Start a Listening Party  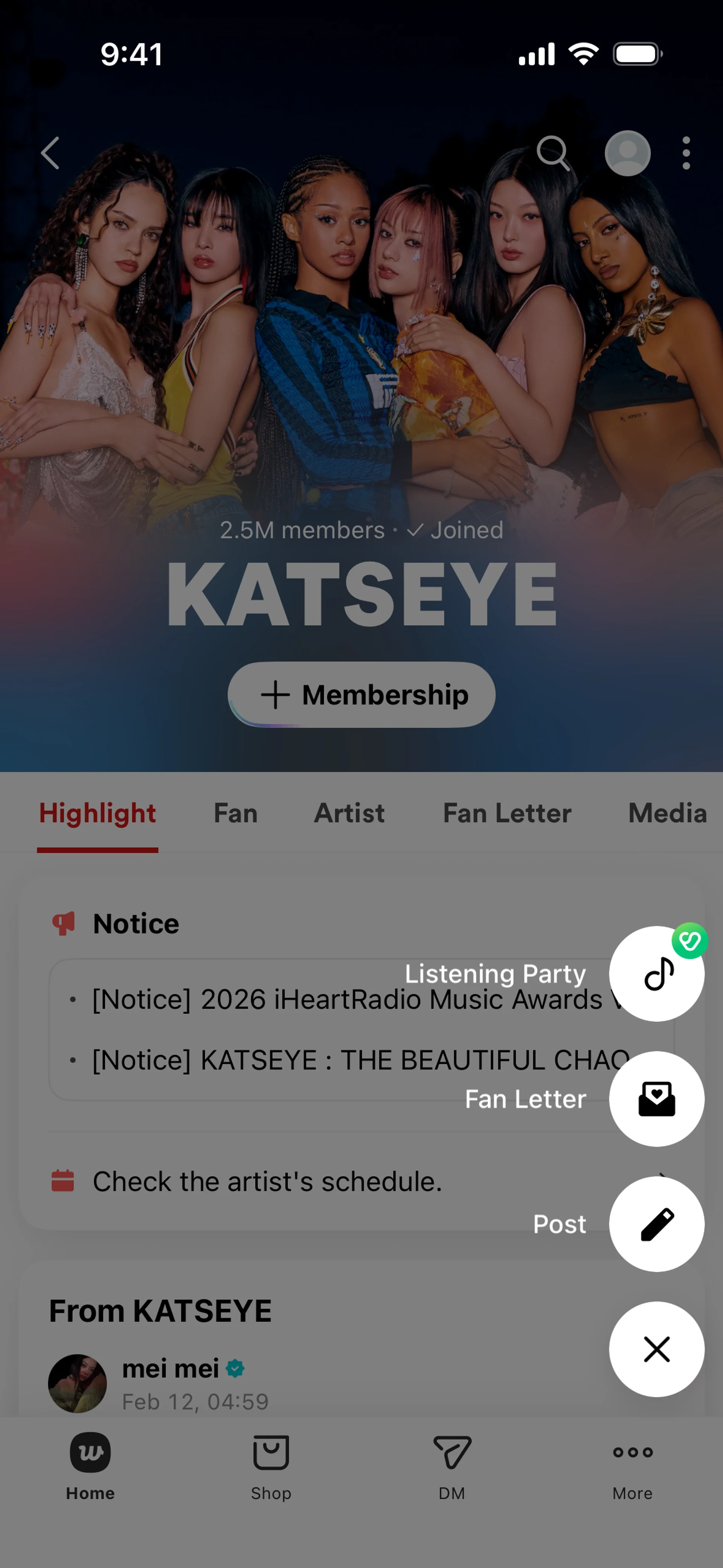click(x=657, y=973)
